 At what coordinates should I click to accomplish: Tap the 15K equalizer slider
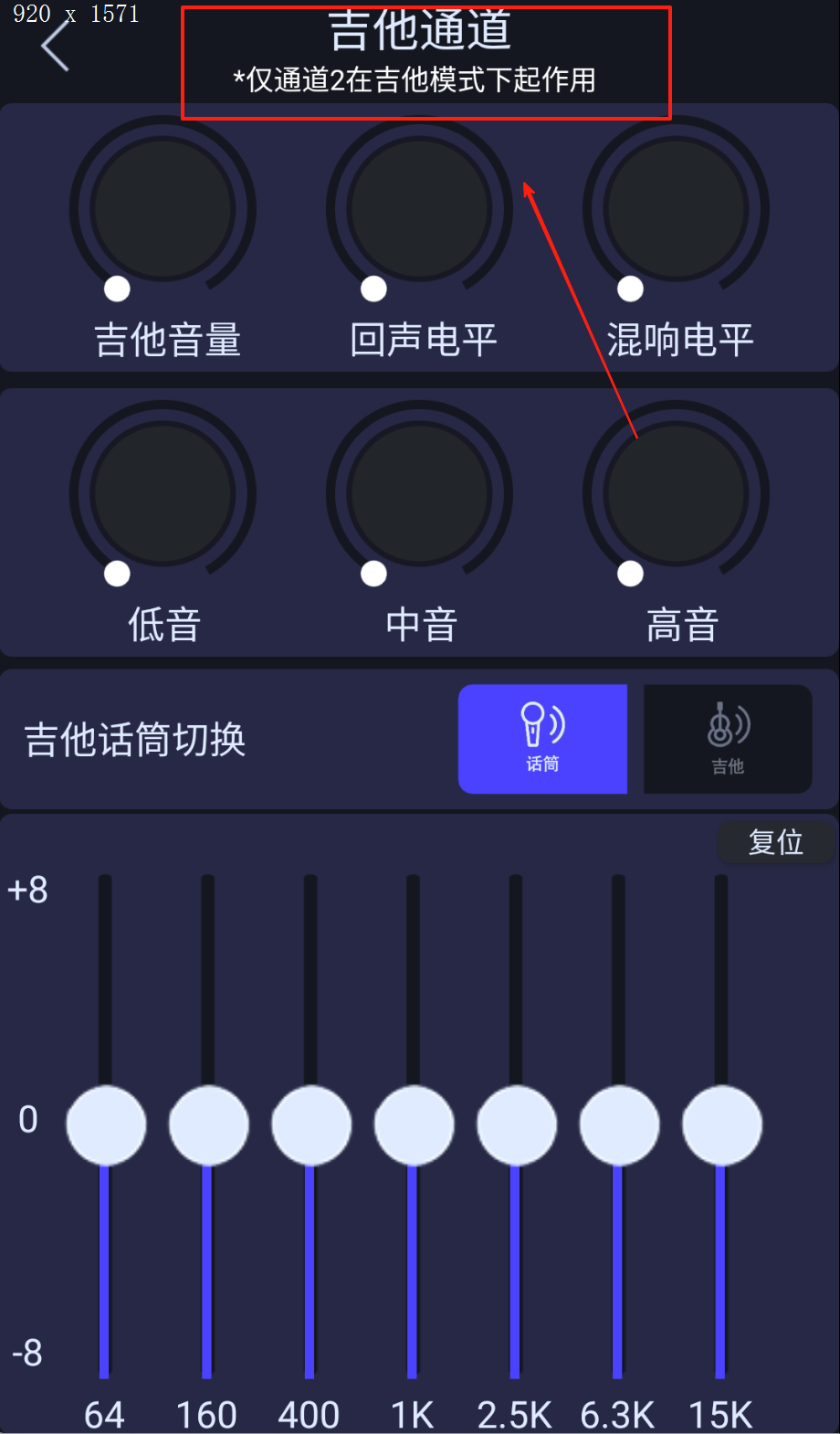pyautogui.click(x=722, y=1125)
